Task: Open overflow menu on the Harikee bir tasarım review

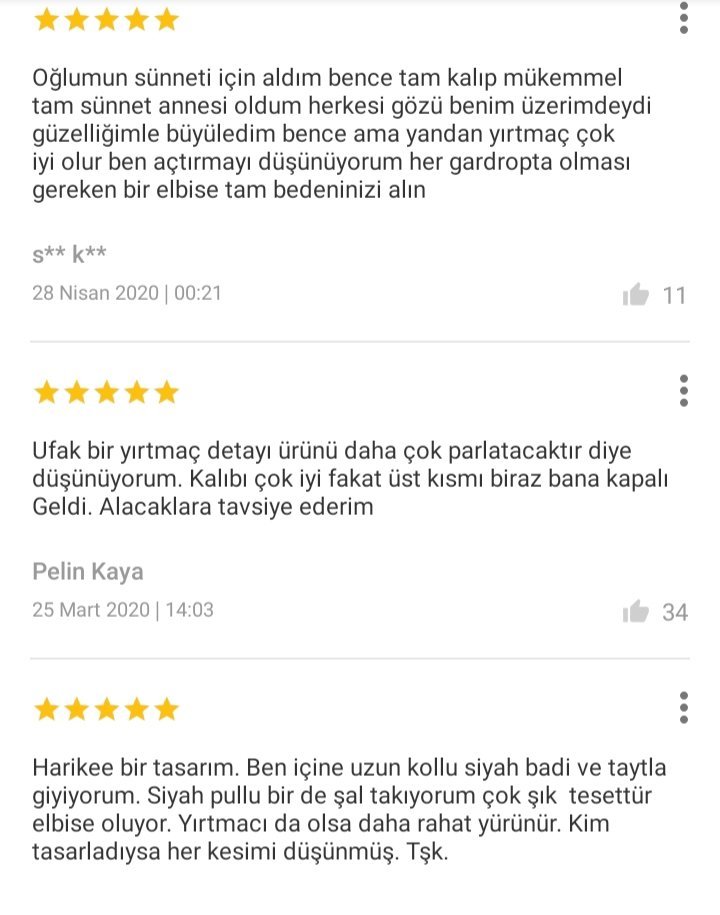Action: [684, 707]
